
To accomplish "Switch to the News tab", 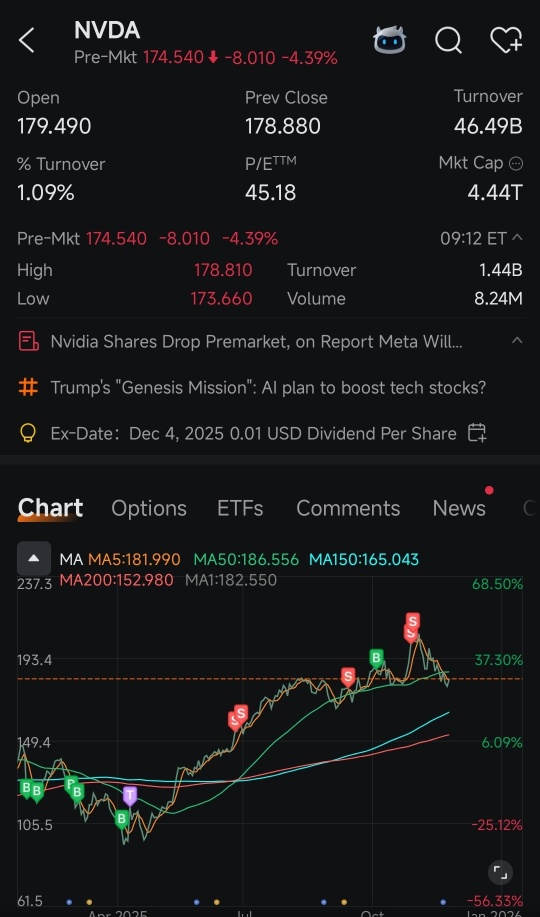I will pyautogui.click(x=459, y=508).
